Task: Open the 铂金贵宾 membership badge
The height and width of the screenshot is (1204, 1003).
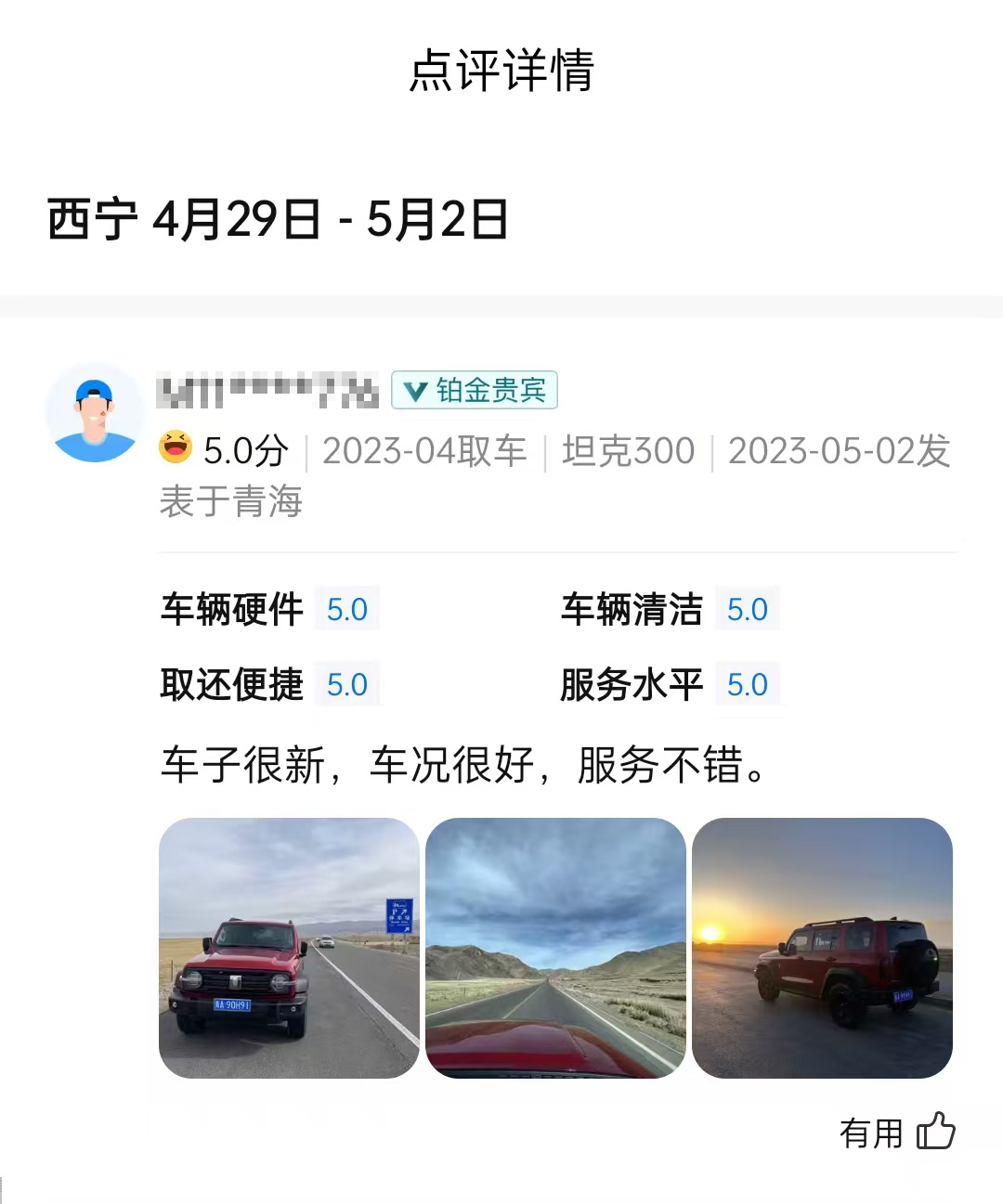Action: 474,391
